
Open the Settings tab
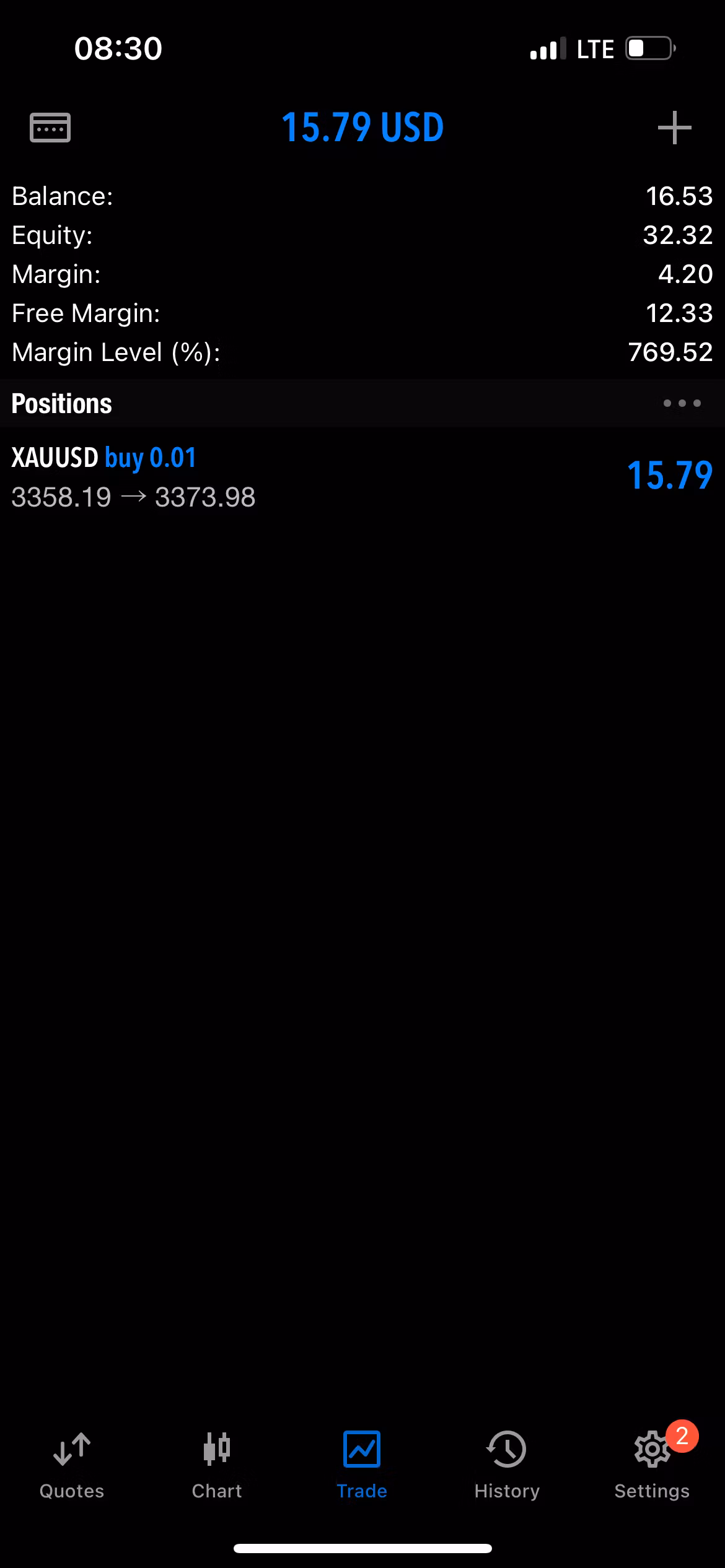(x=652, y=1465)
